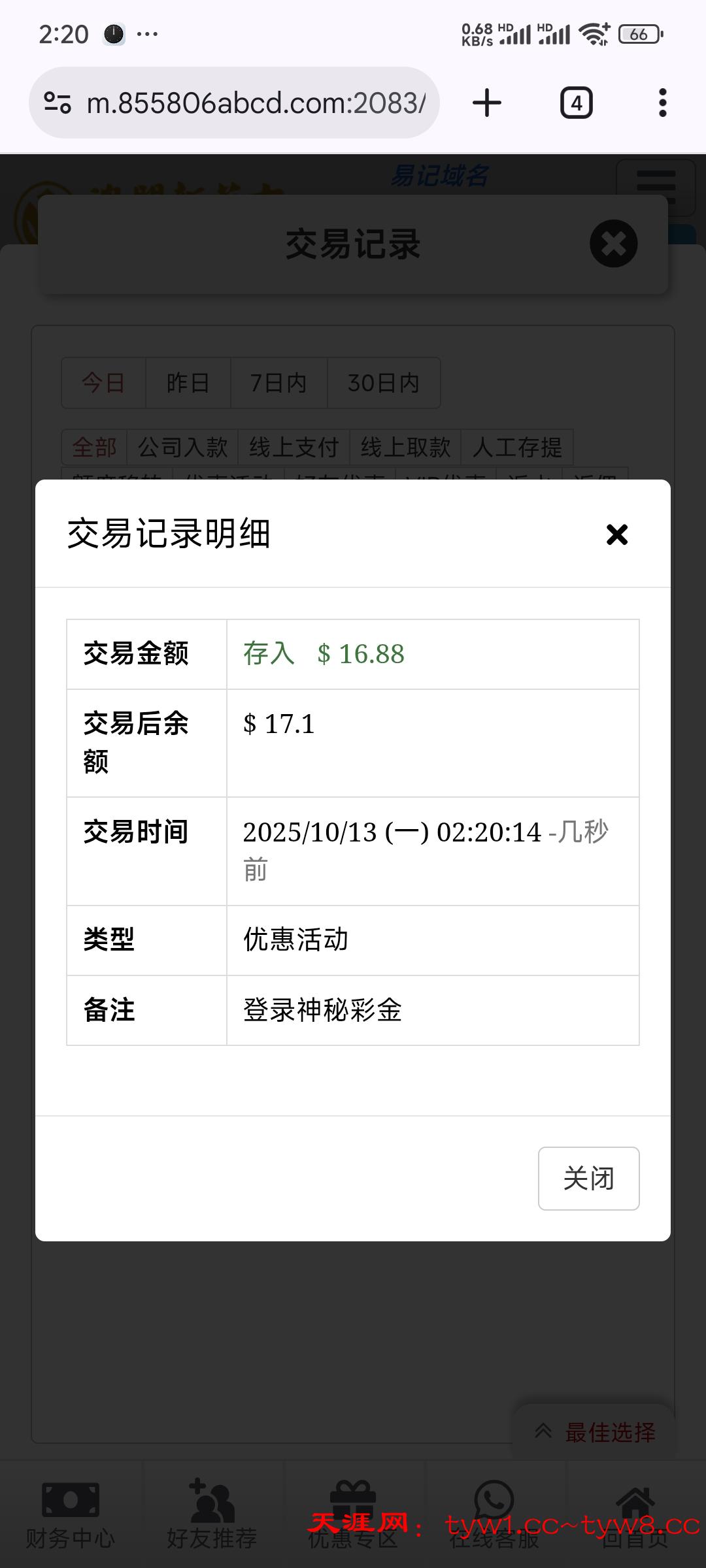Close the 交易记录 popup with the circular X
This screenshot has height=1568, width=706.
[613, 243]
